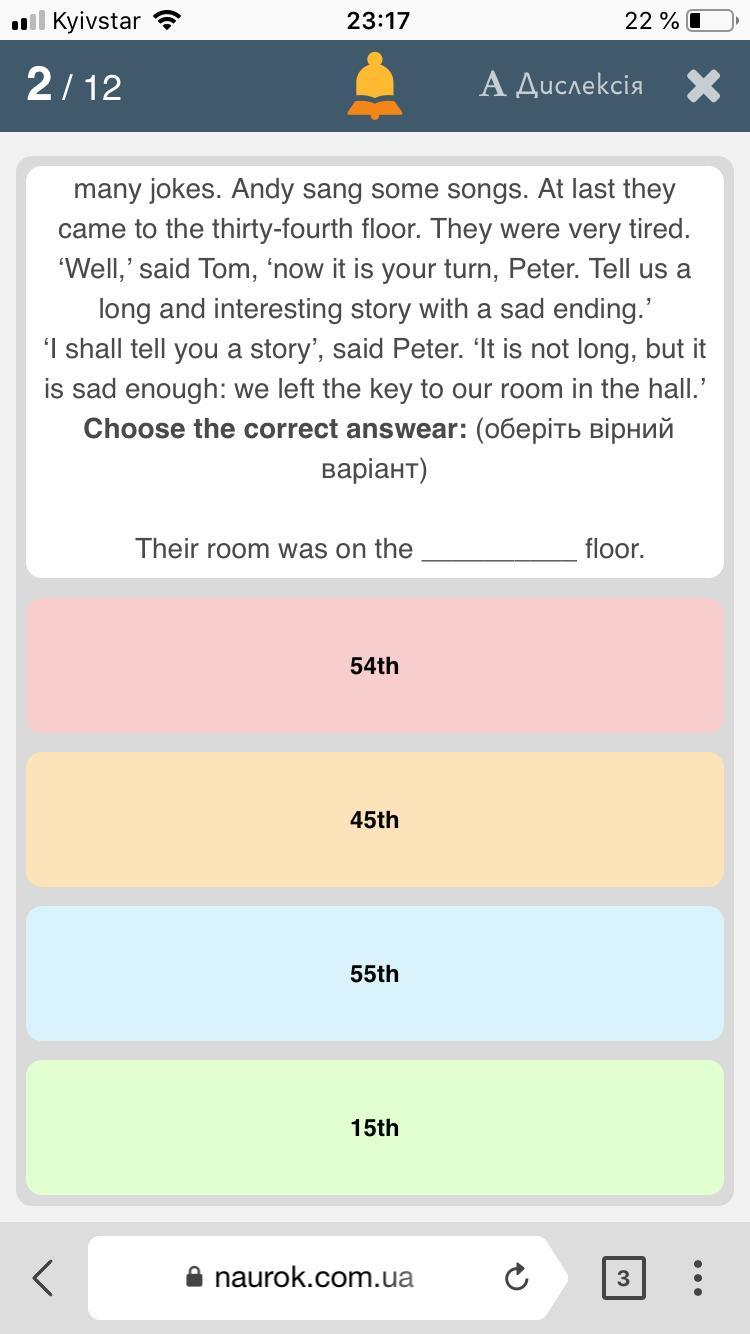Reload the naurok.com.ua page
The height and width of the screenshot is (1334, 750).
click(x=516, y=1277)
